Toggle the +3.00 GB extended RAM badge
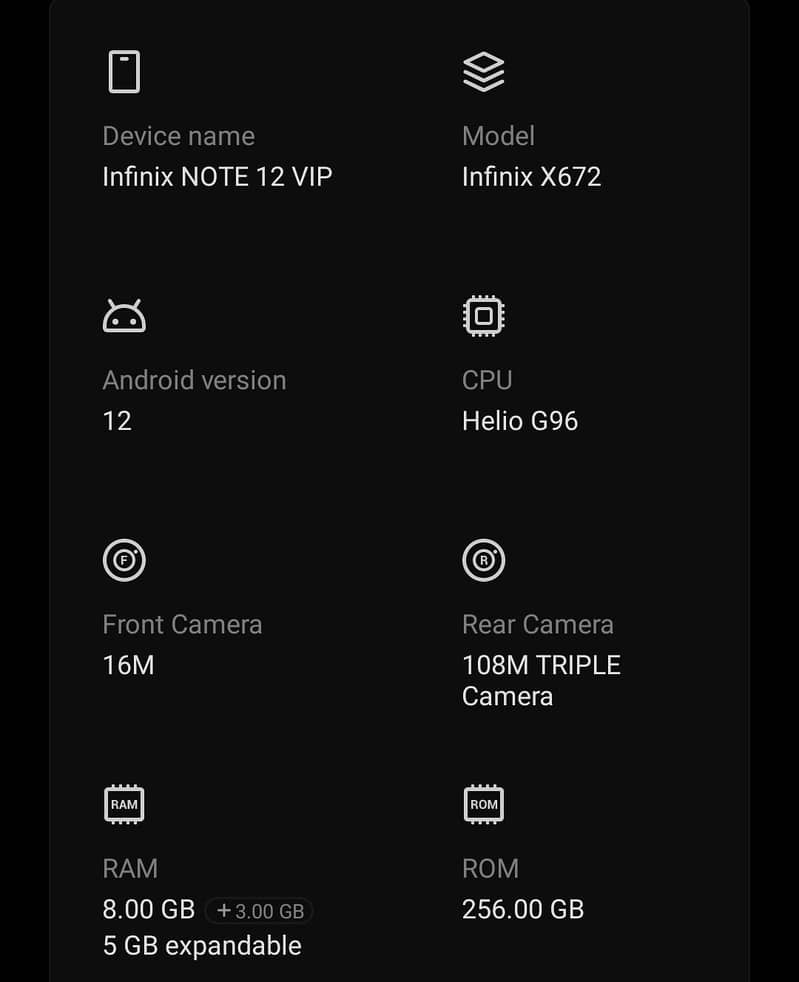This screenshot has width=799, height=982. click(x=259, y=911)
